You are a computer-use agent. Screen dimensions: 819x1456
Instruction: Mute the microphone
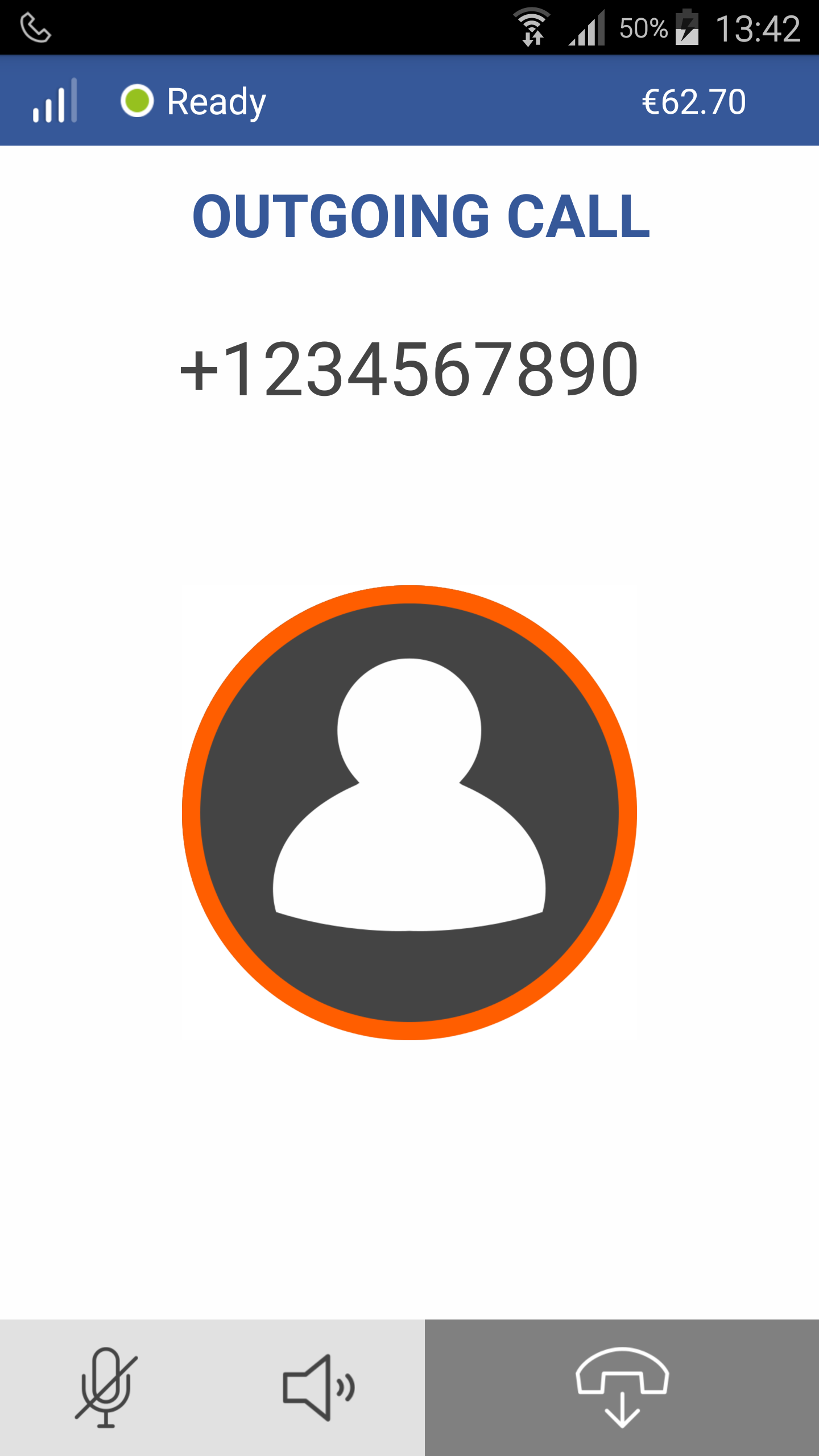pos(106,1388)
